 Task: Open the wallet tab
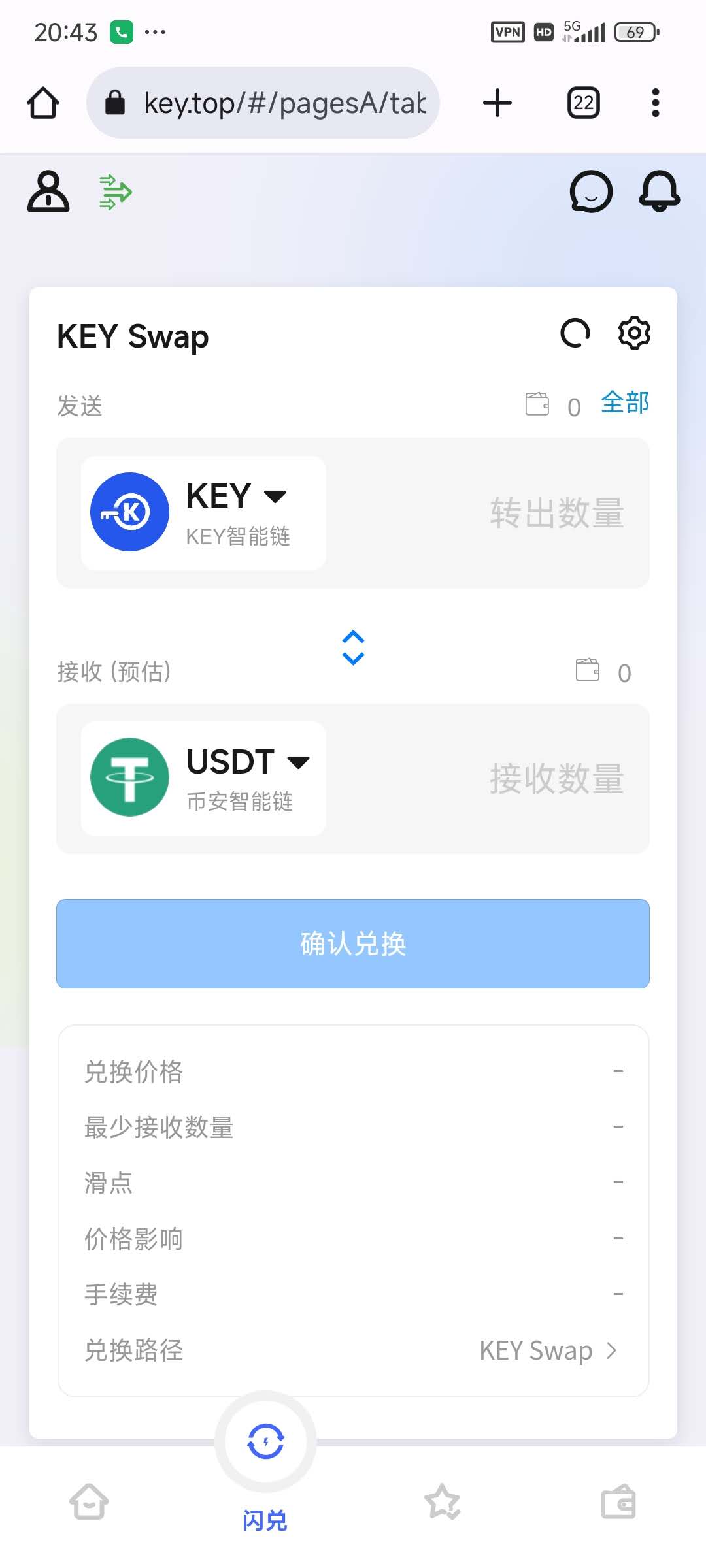618,1501
